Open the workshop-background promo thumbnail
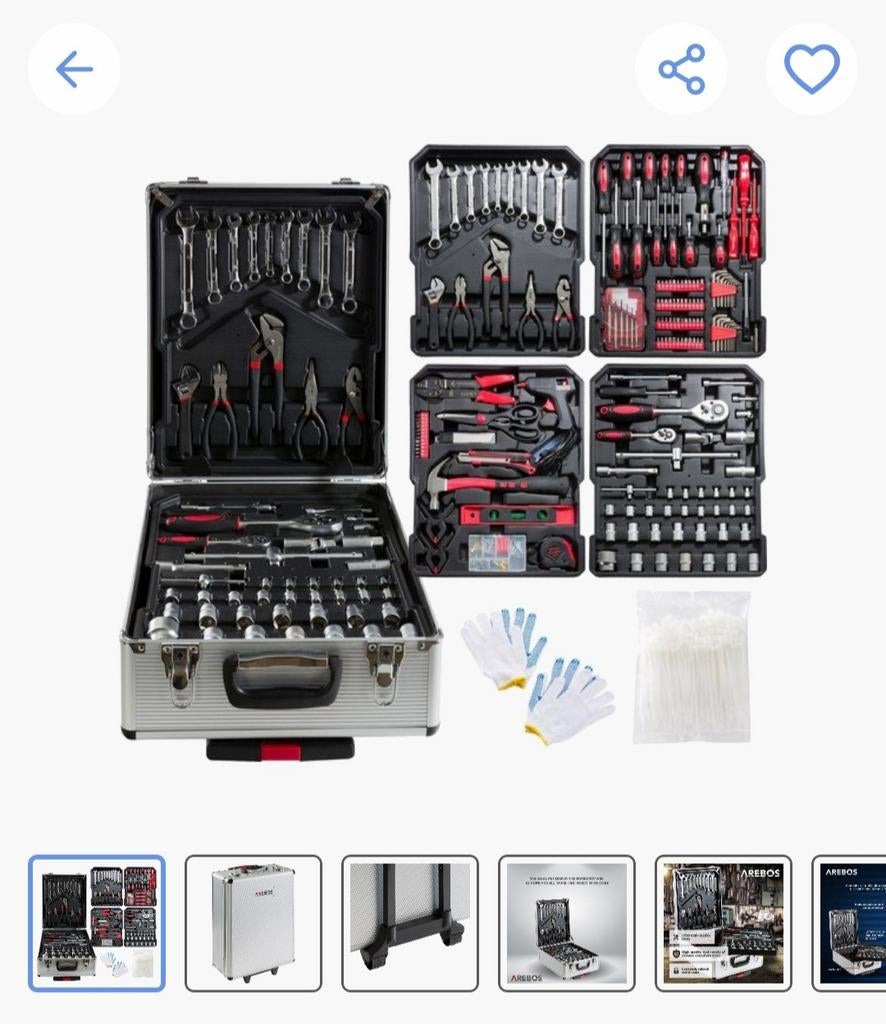This screenshot has height=1024, width=886. coord(723,923)
